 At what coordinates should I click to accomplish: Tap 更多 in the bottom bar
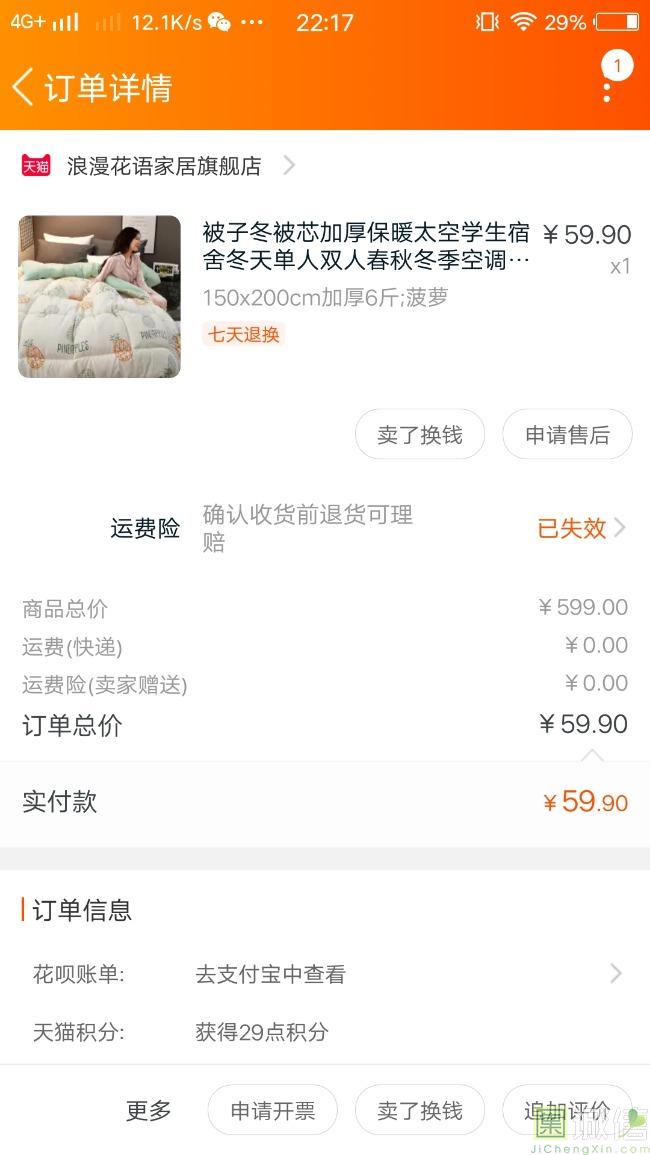[x=148, y=1110]
